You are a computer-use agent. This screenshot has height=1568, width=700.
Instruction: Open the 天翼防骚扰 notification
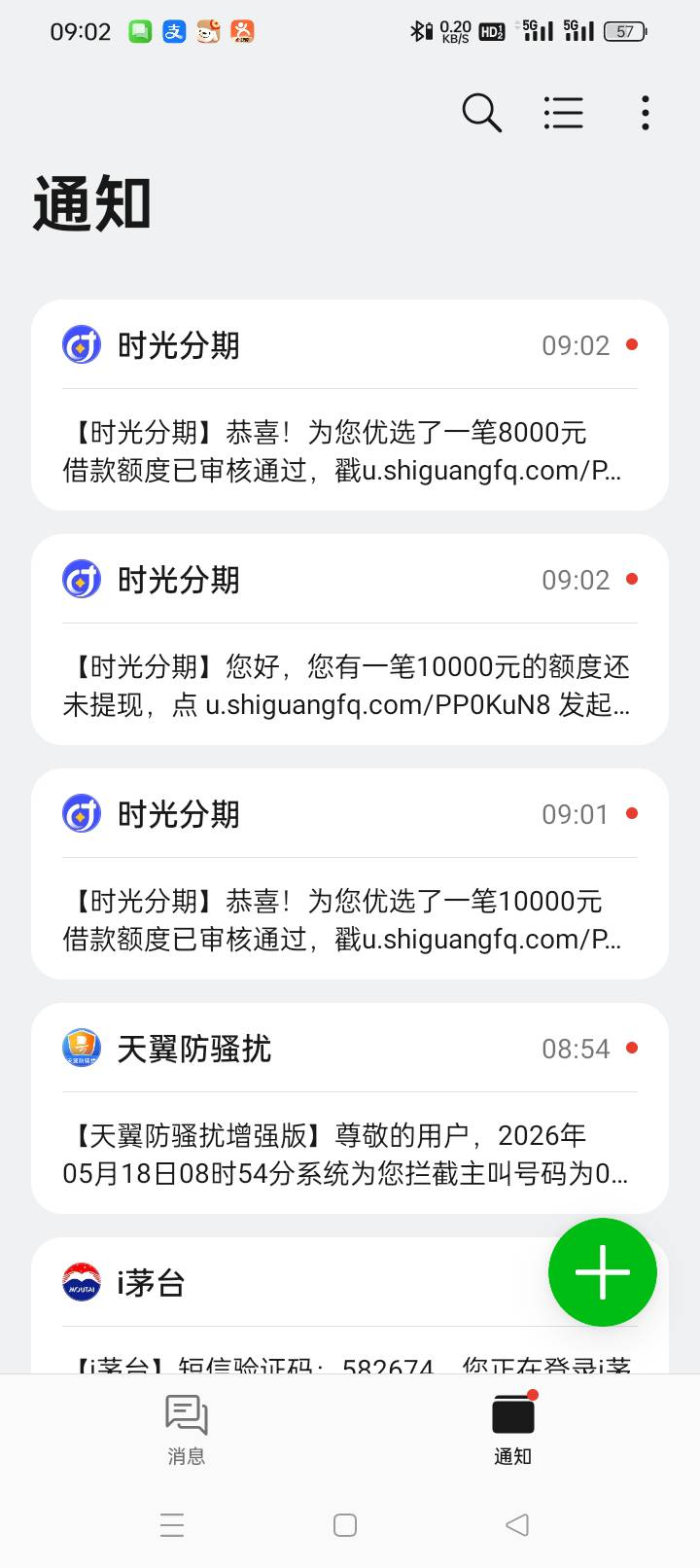click(x=350, y=1108)
